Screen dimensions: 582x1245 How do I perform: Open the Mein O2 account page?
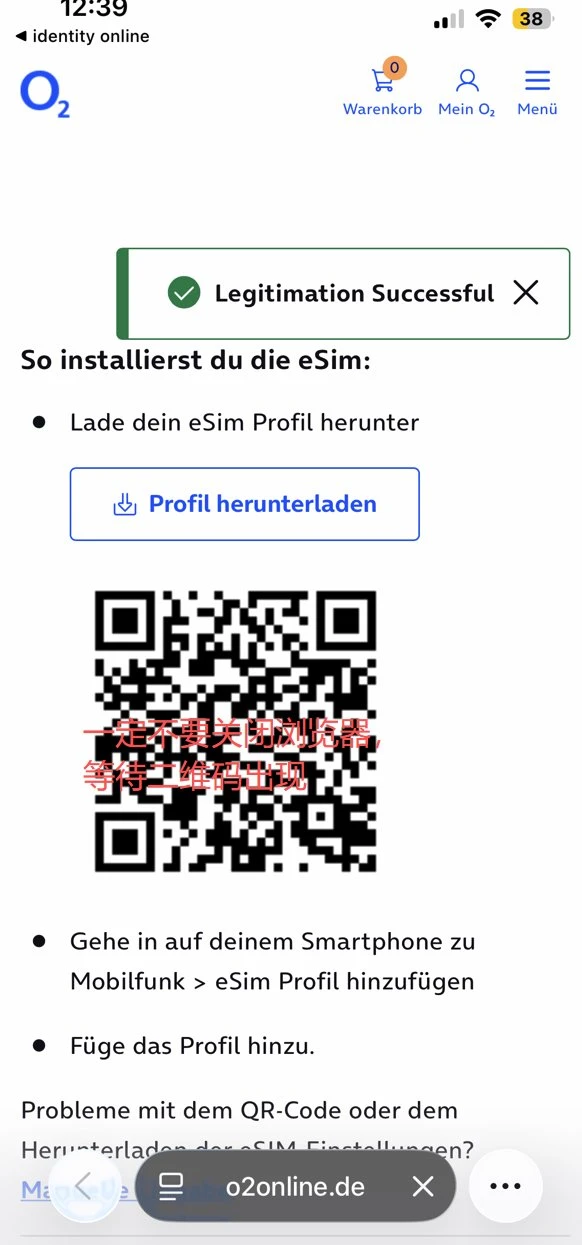point(467,92)
